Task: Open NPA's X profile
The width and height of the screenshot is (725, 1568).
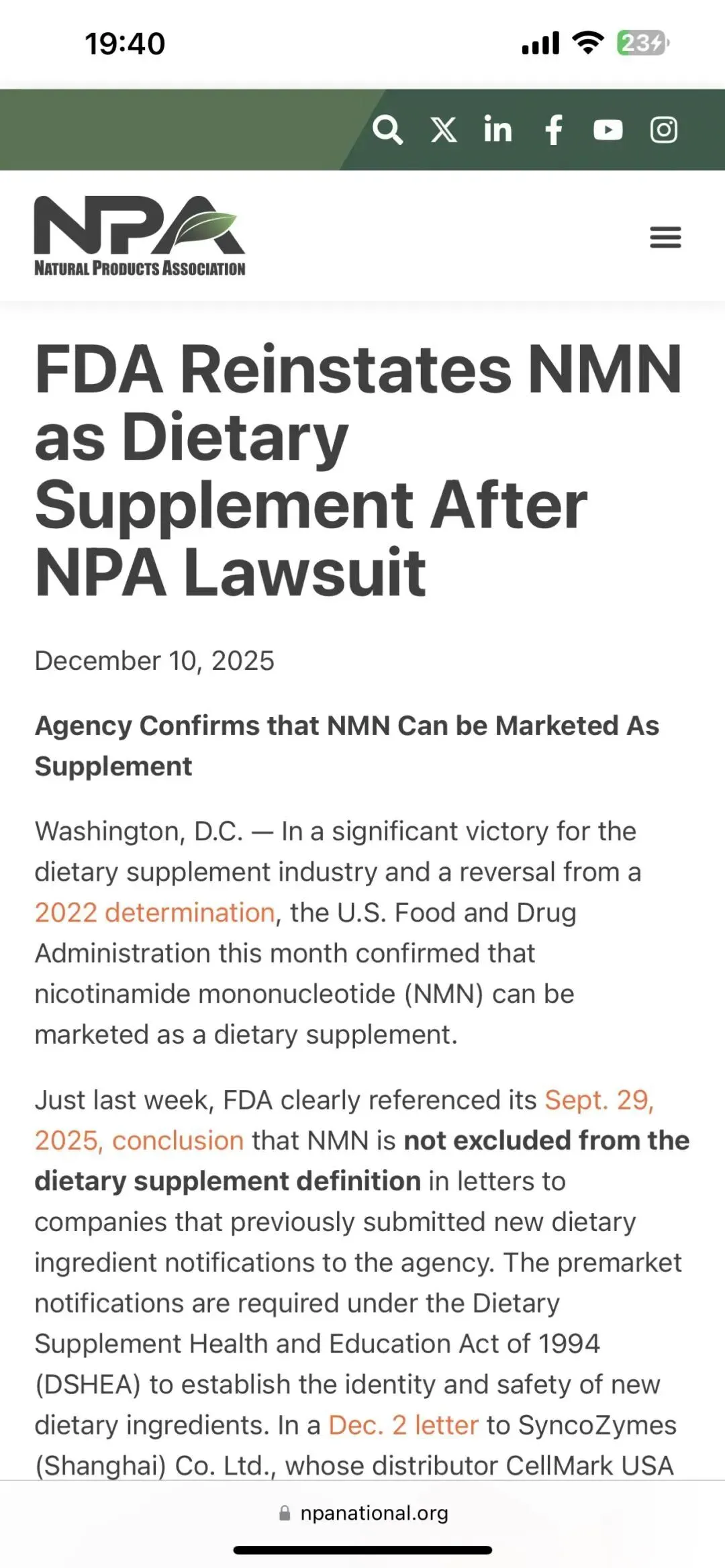Action: [444, 130]
